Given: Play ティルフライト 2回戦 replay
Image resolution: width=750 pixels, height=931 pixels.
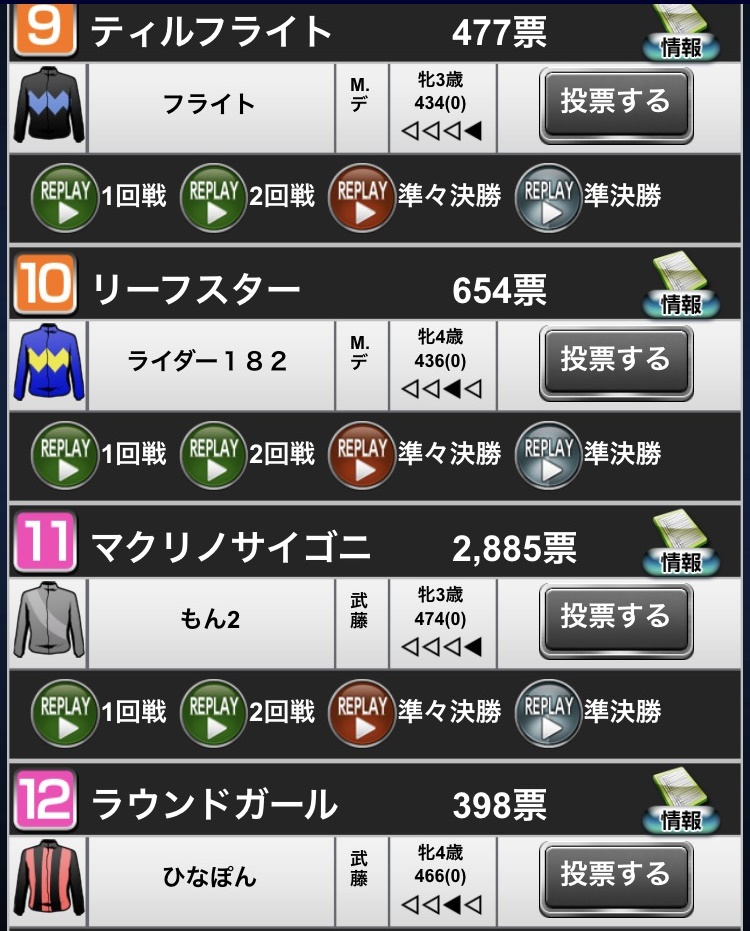Looking at the screenshot, I should 213,196.
